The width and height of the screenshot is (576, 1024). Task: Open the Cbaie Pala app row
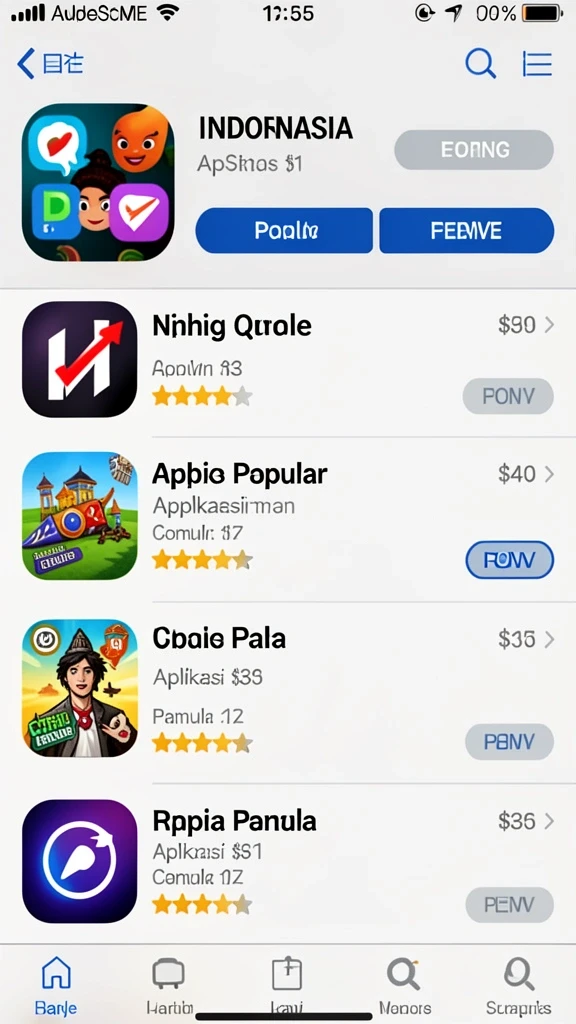coord(288,688)
